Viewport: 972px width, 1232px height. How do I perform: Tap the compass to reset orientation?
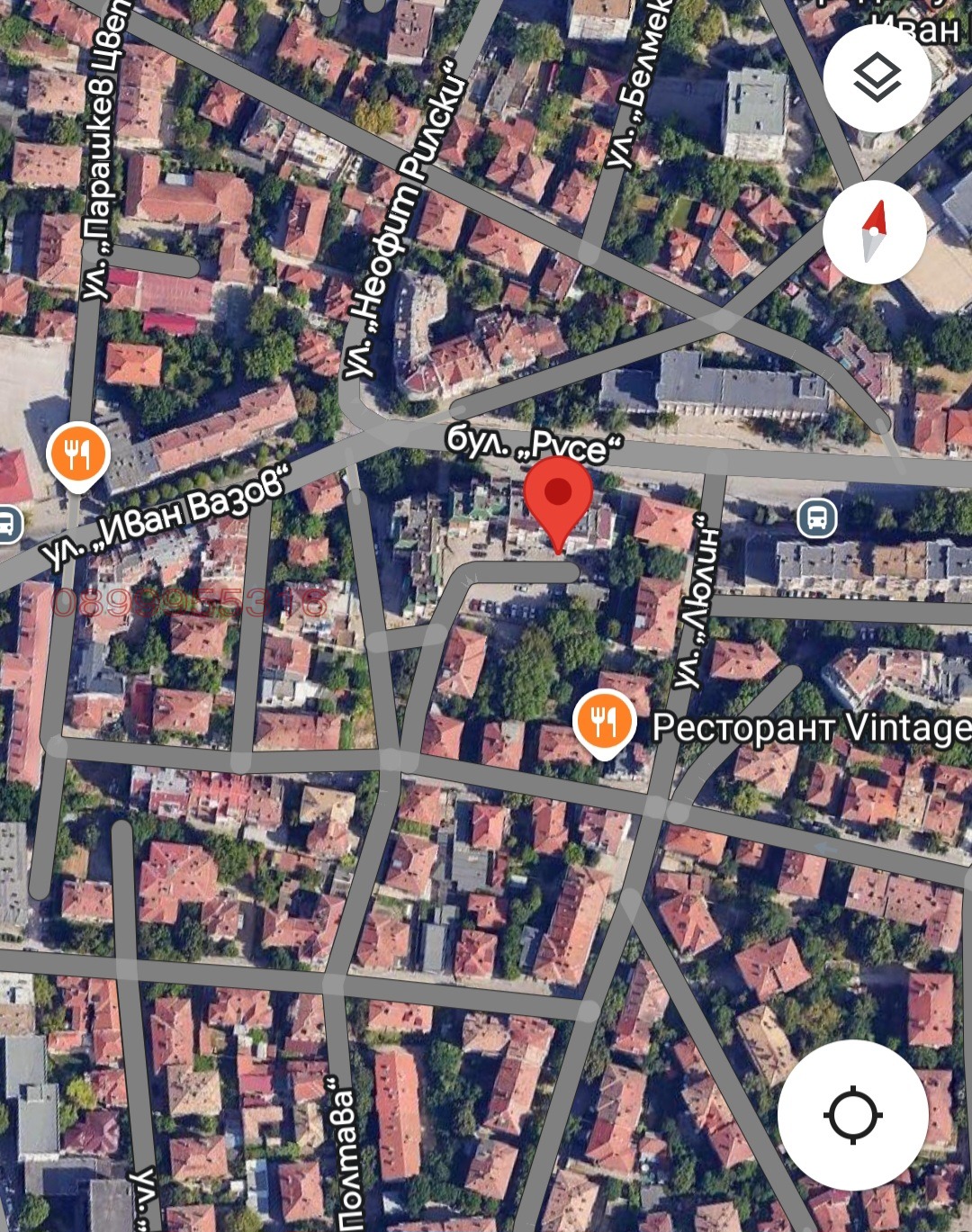click(874, 231)
